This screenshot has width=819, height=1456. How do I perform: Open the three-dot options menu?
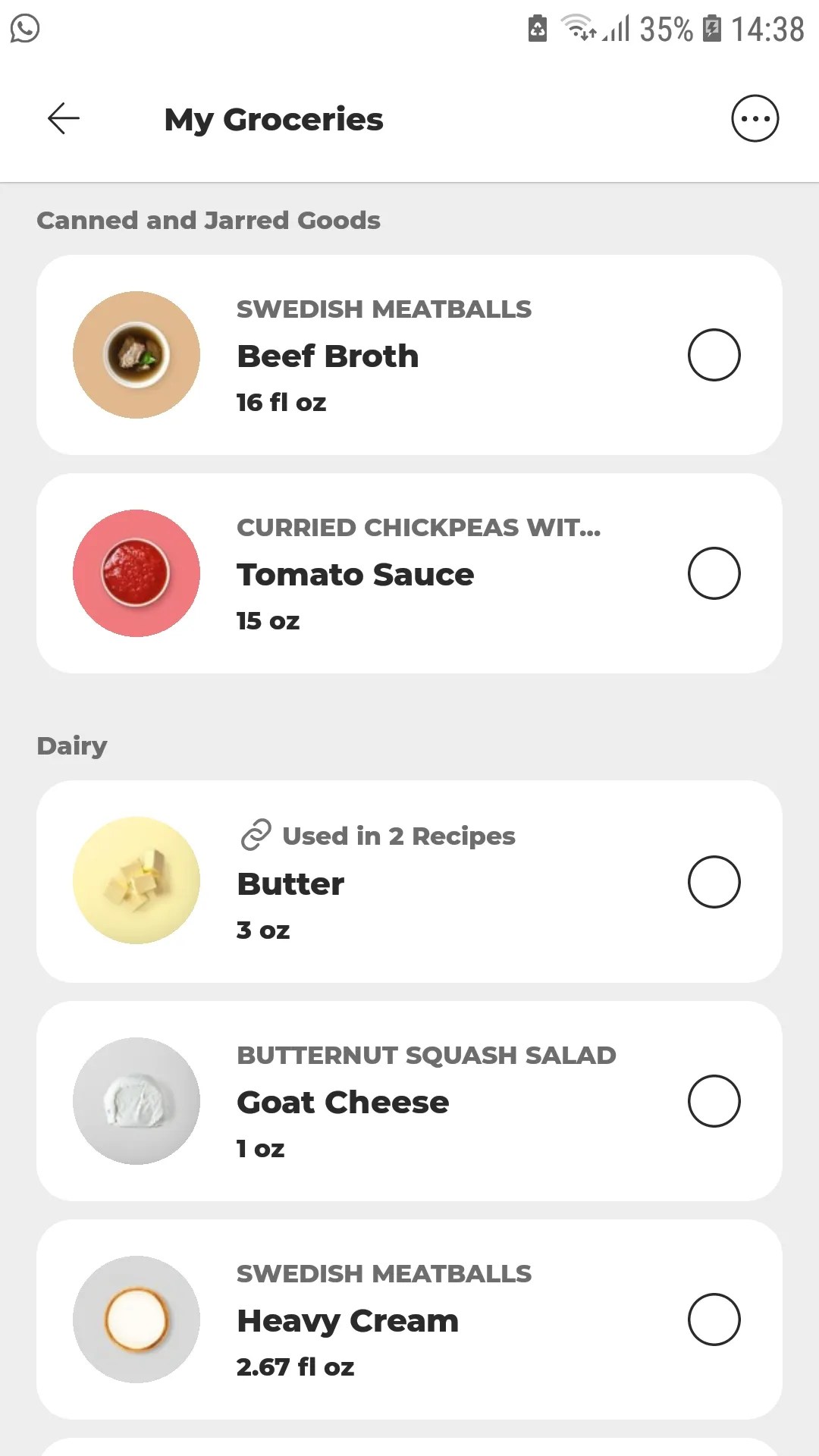(755, 118)
